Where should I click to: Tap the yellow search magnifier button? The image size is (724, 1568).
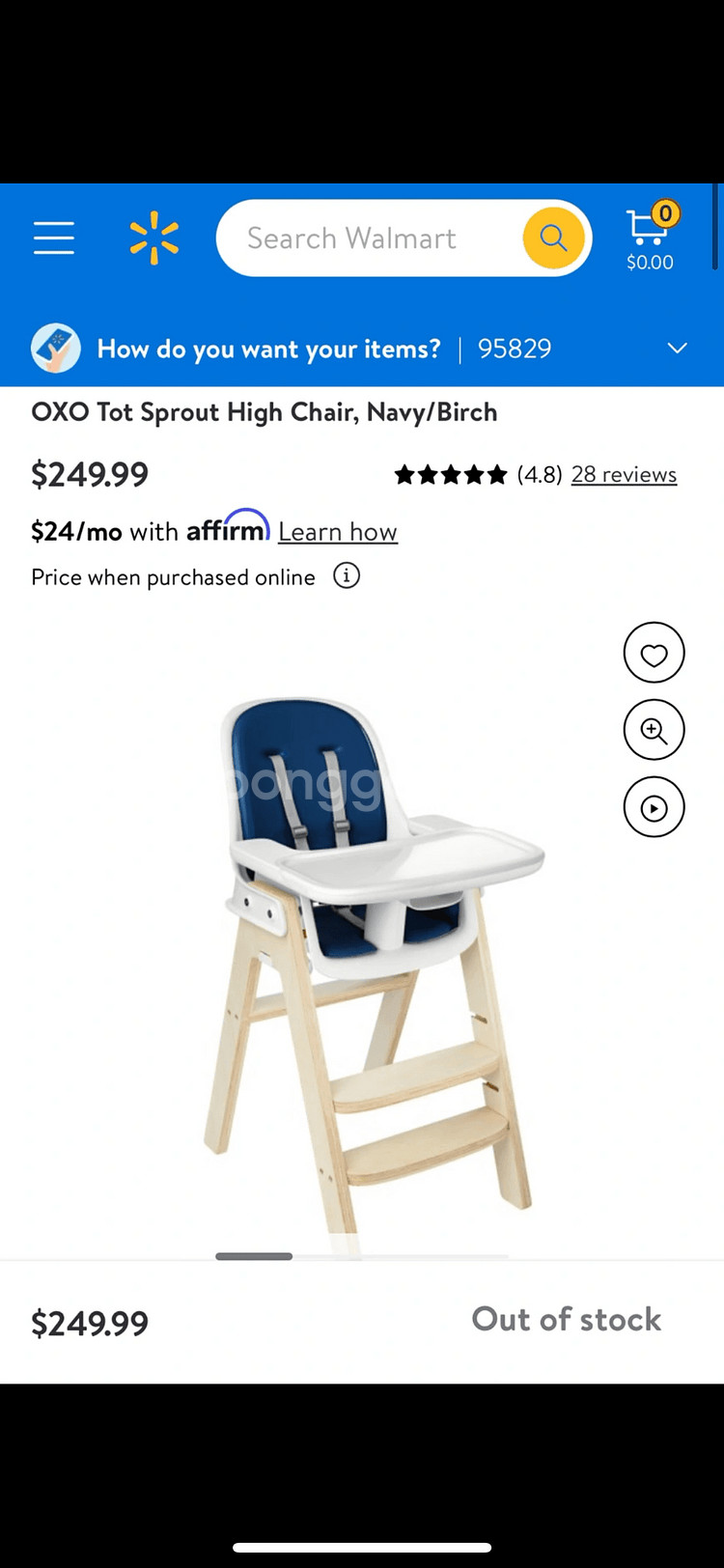pos(553,238)
